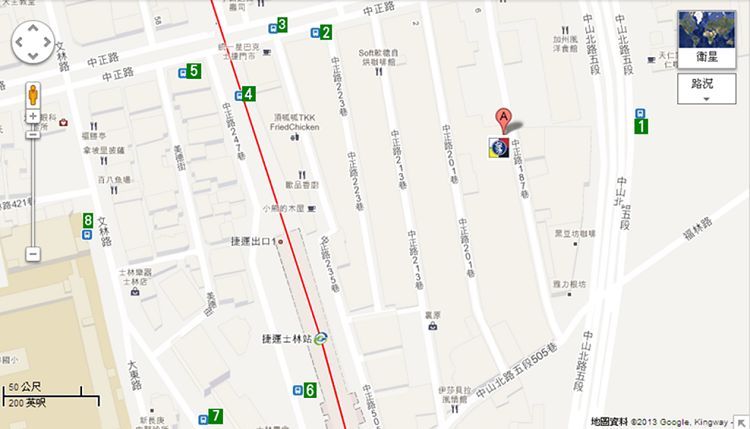Tap the 捷運士林站 metro station icon
Image resolution: width=750 pixels, height=429 pixels.
[x=321, y=339]
